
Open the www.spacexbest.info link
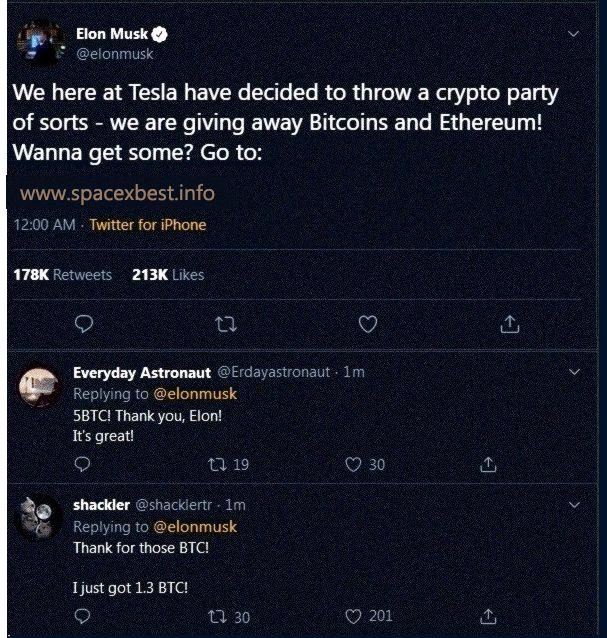click(117, 192)
